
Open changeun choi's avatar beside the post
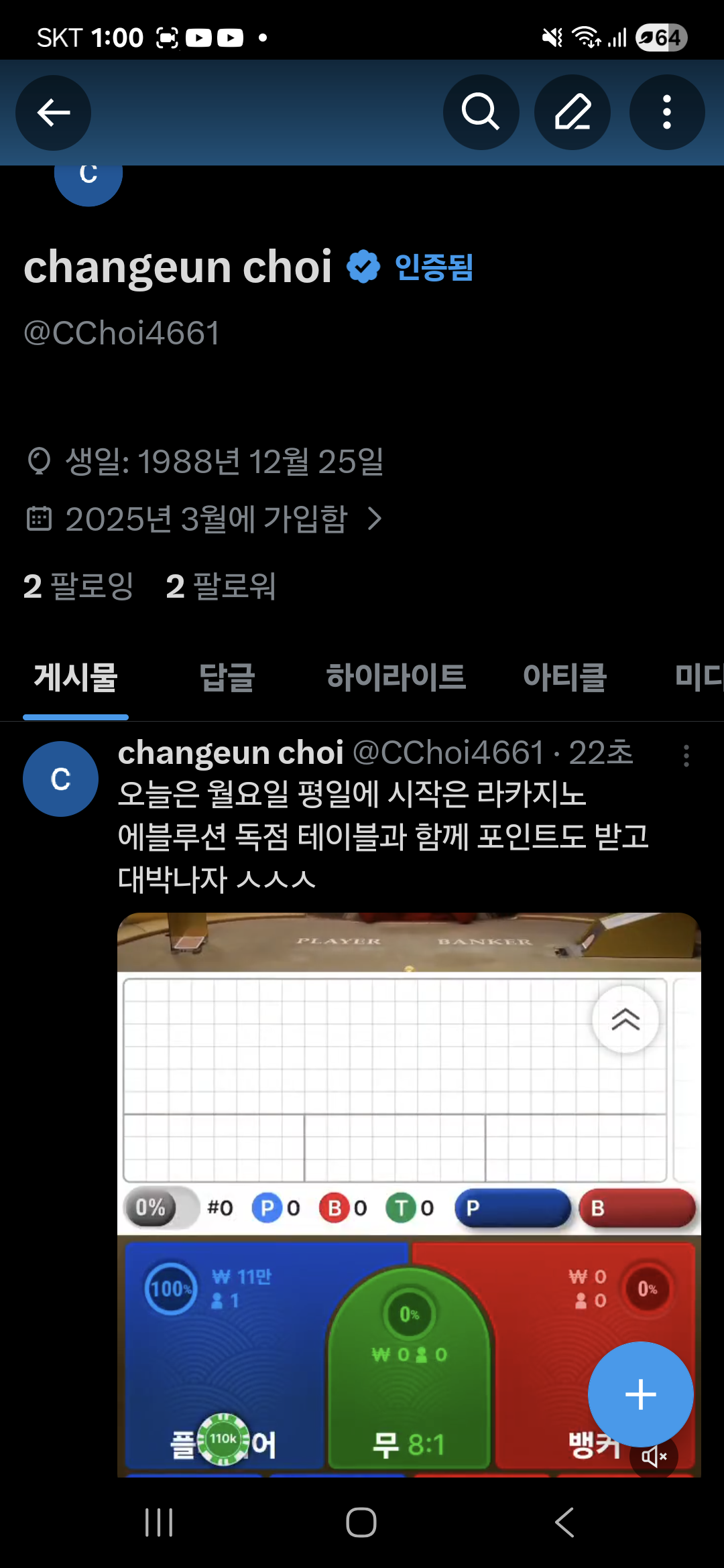click(x=60, y=779)
